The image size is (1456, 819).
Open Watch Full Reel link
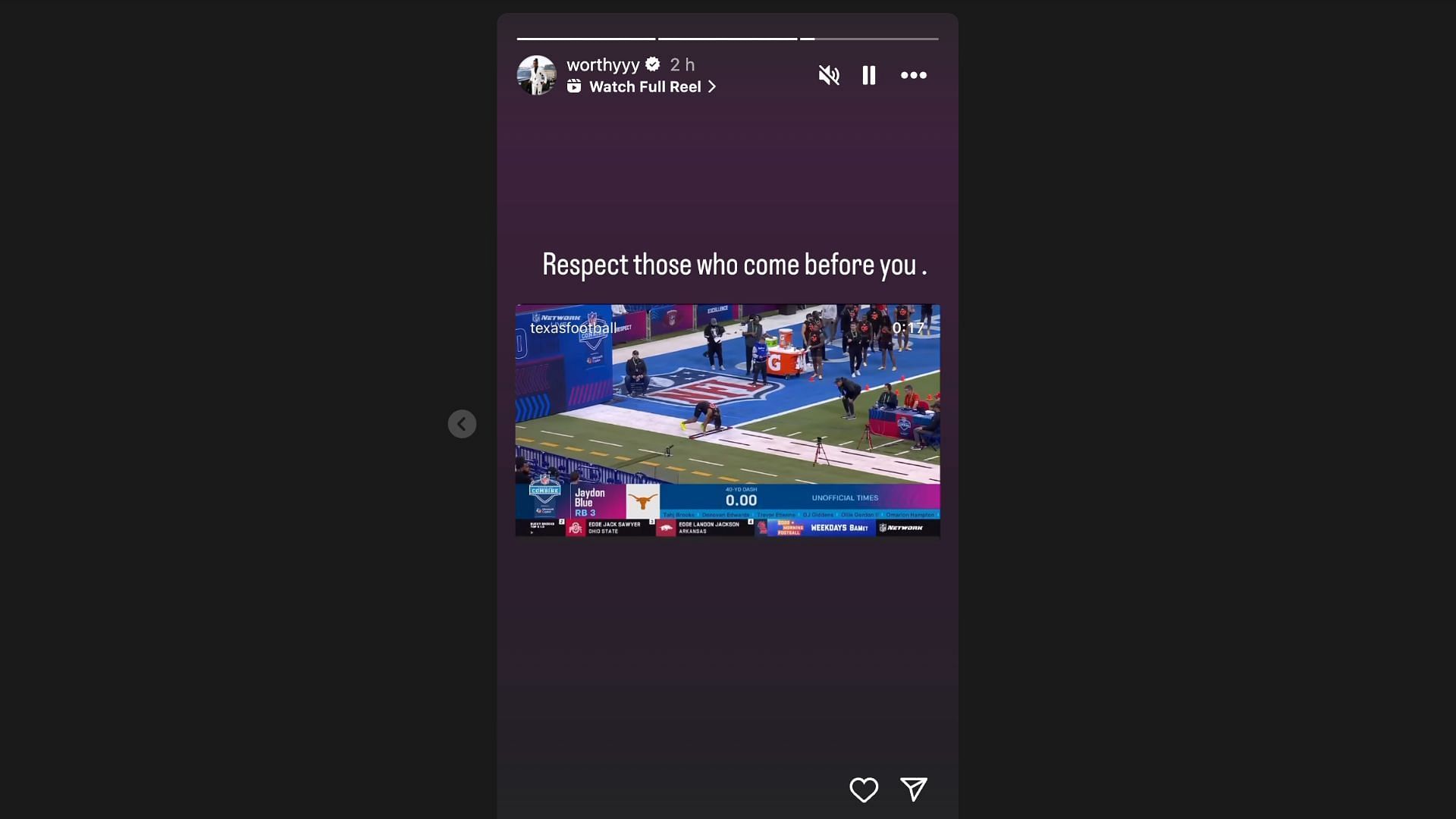645,87
